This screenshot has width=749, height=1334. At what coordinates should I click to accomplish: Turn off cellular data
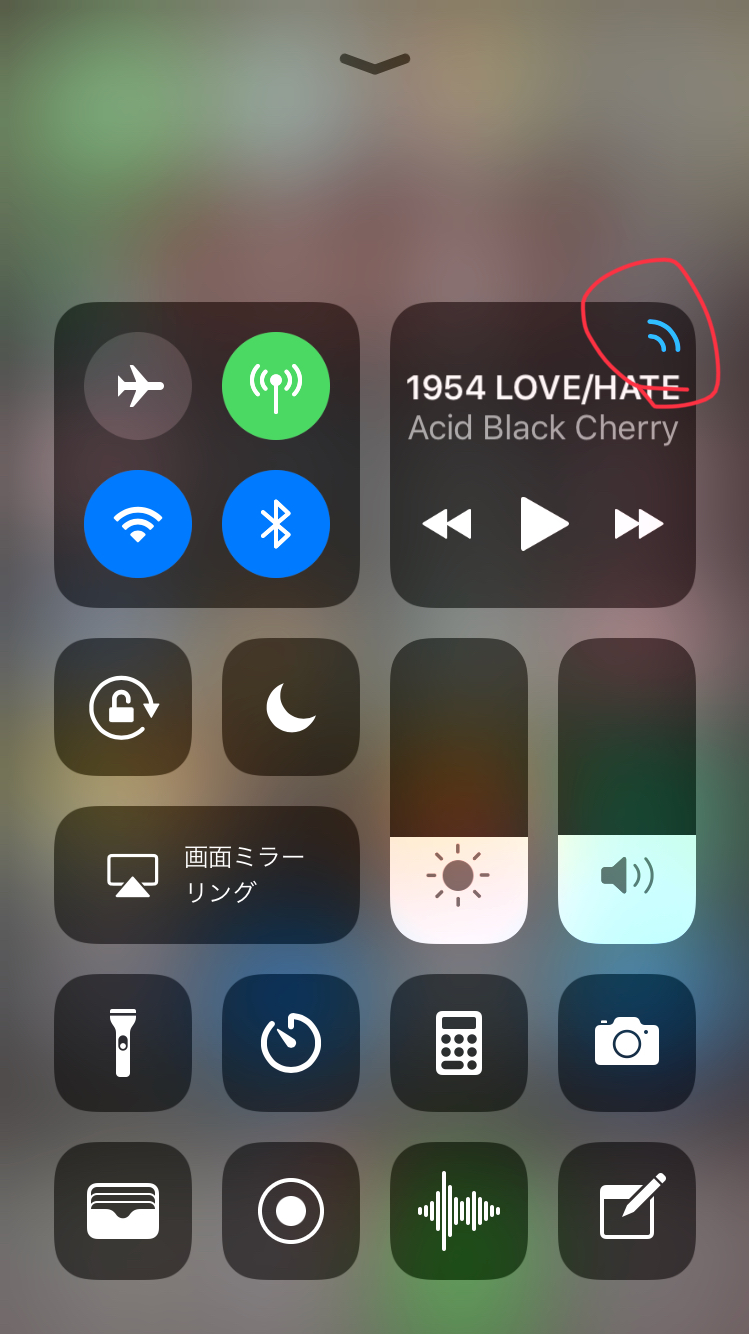[x=276, y=386]
